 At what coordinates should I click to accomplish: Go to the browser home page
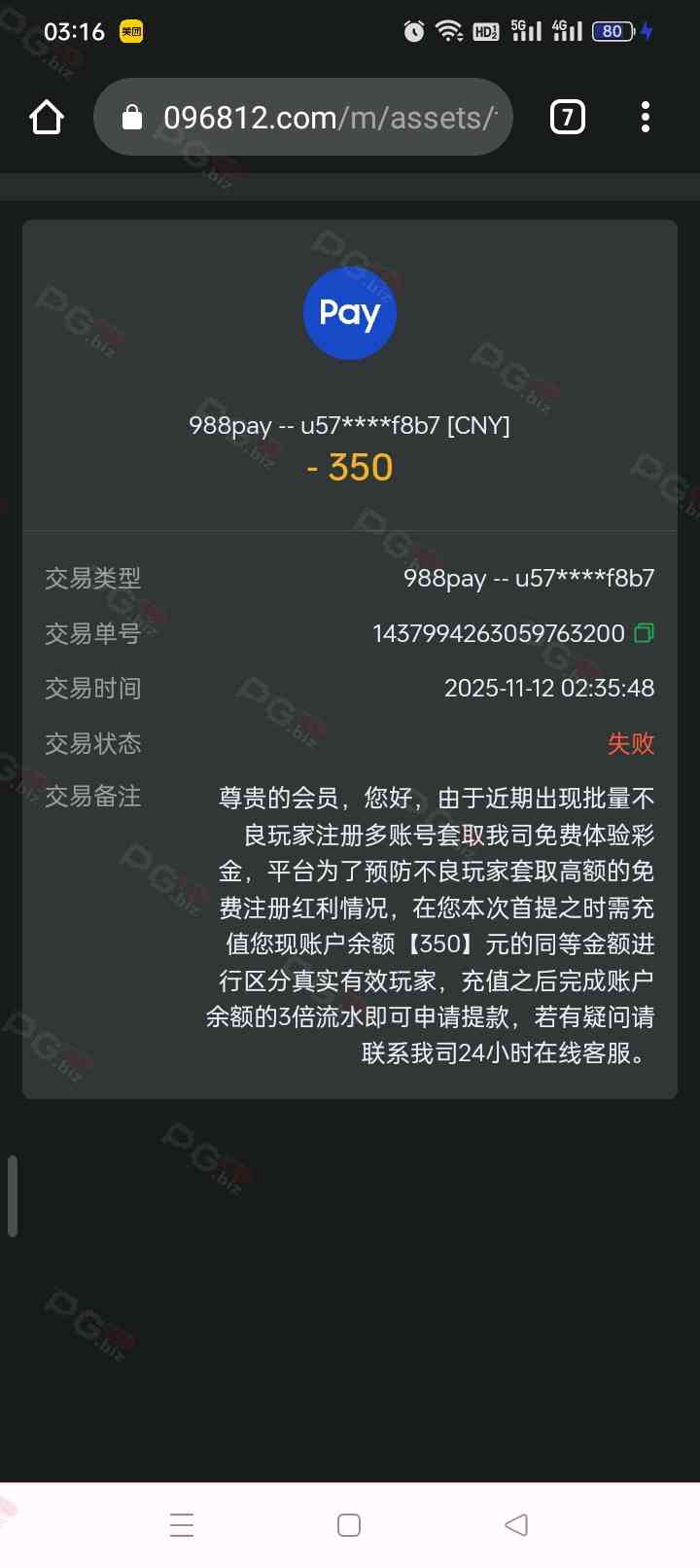(x=46, y=118)
